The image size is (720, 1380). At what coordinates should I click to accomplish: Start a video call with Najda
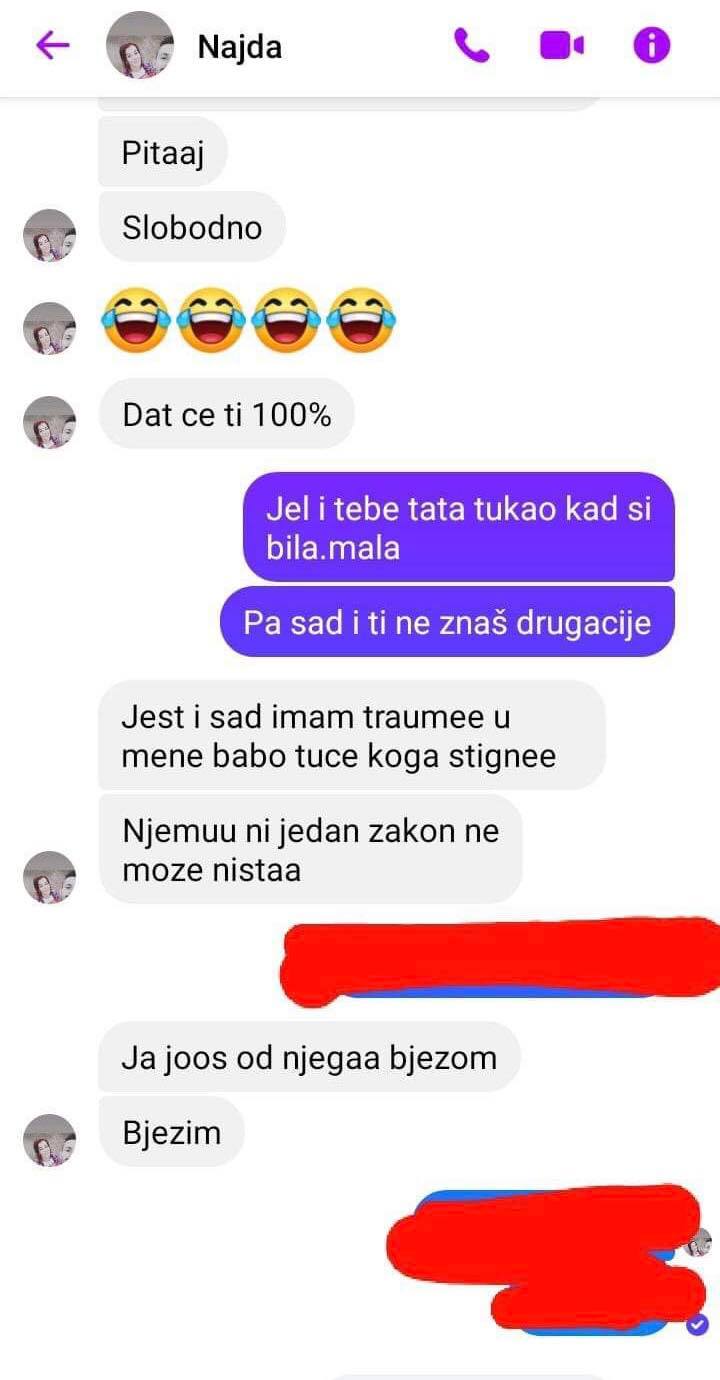561,45
